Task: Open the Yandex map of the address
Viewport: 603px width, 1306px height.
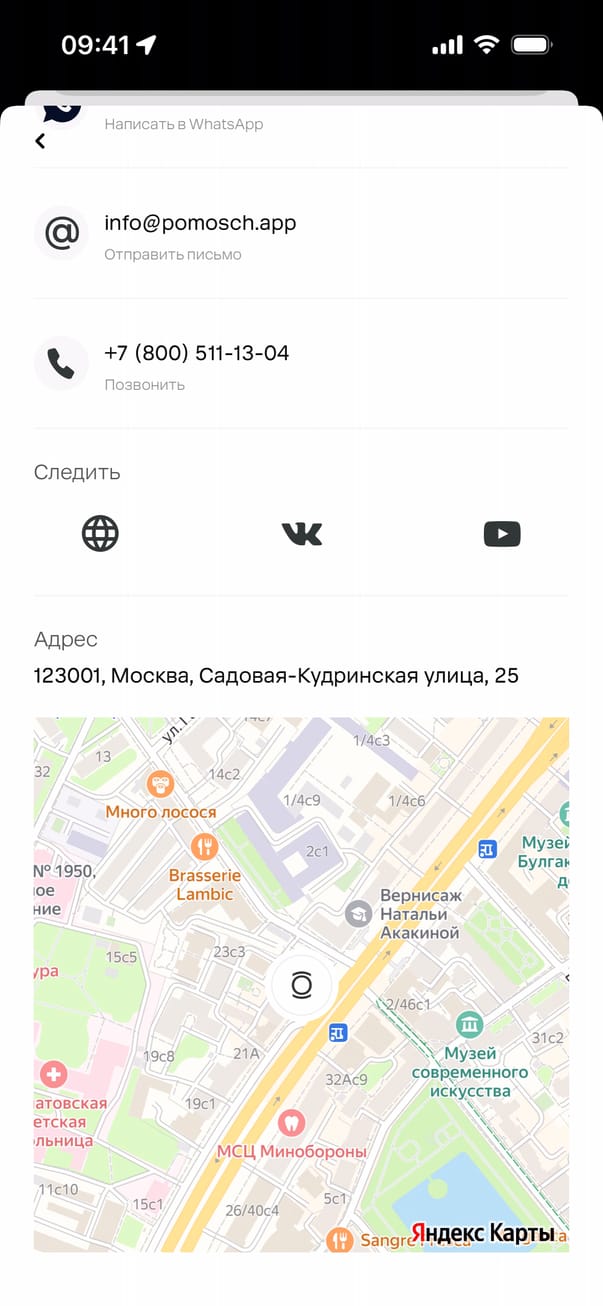Action: pos(301,984)
